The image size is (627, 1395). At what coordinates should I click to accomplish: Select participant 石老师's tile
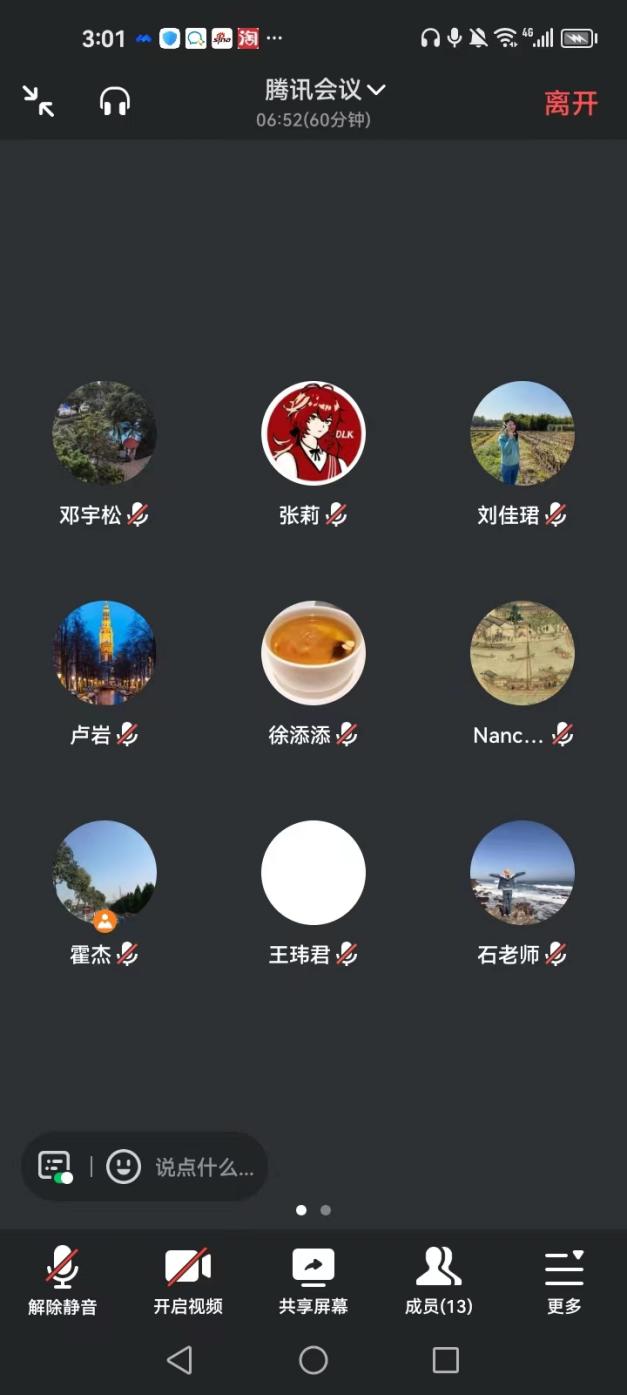pyautogui.click(x=522, y=872)
